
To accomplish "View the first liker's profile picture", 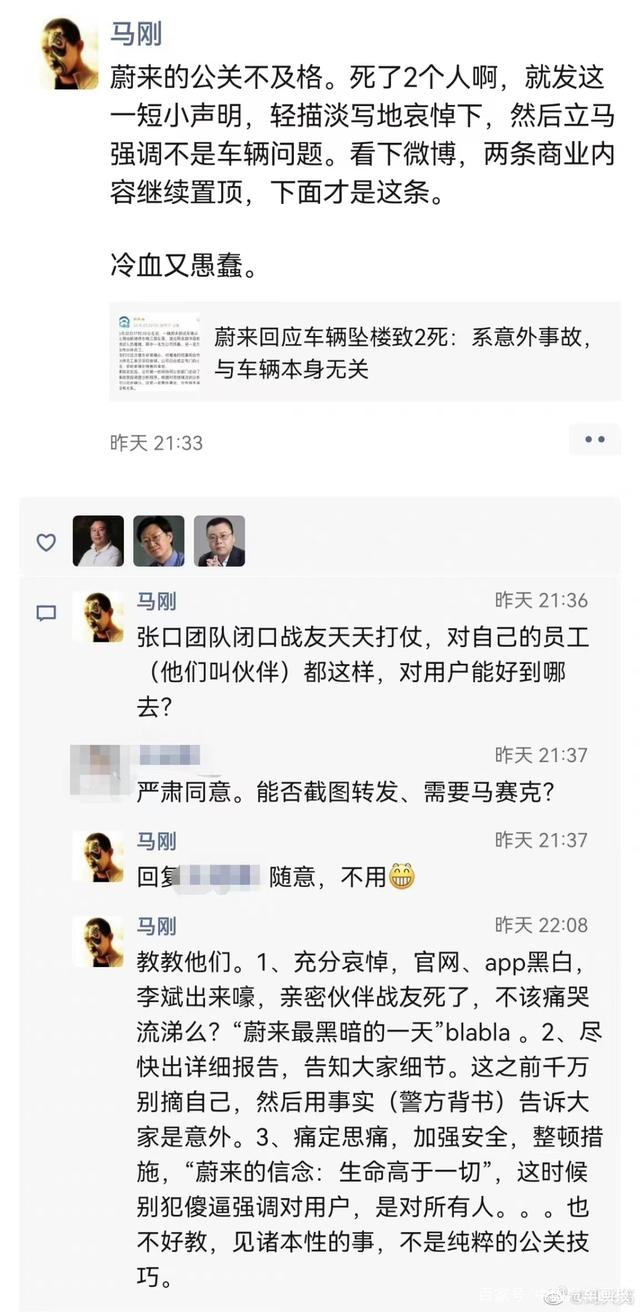I will click(98, 541).
